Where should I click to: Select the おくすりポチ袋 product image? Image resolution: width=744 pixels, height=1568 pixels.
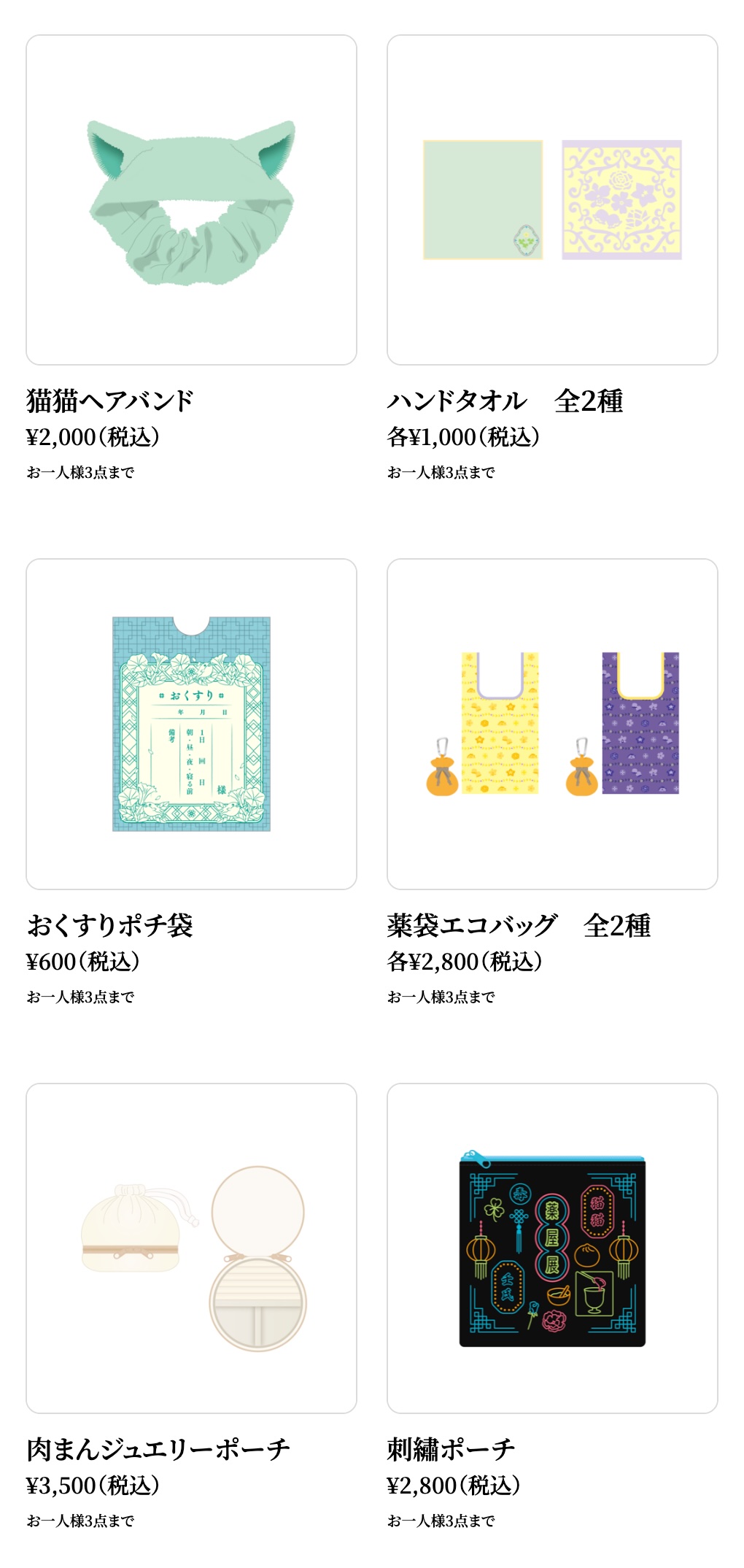(x=191, y=724)
